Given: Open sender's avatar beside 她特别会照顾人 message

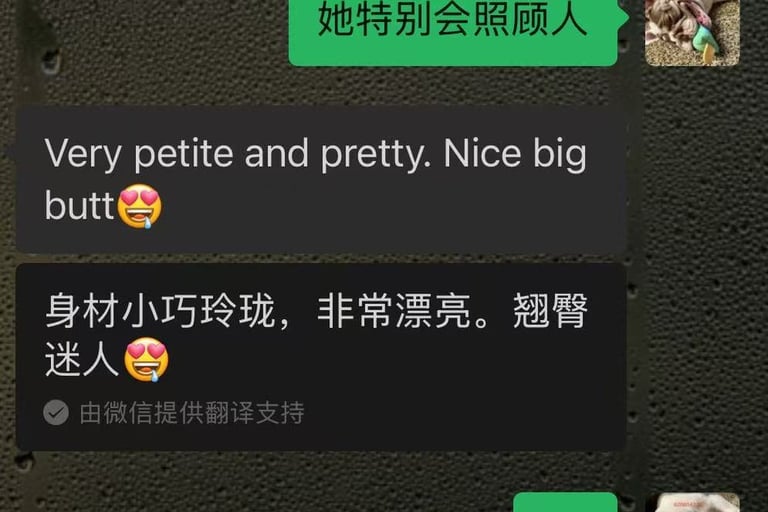Looking at the screenshot, I should click(x=692, y=32).
